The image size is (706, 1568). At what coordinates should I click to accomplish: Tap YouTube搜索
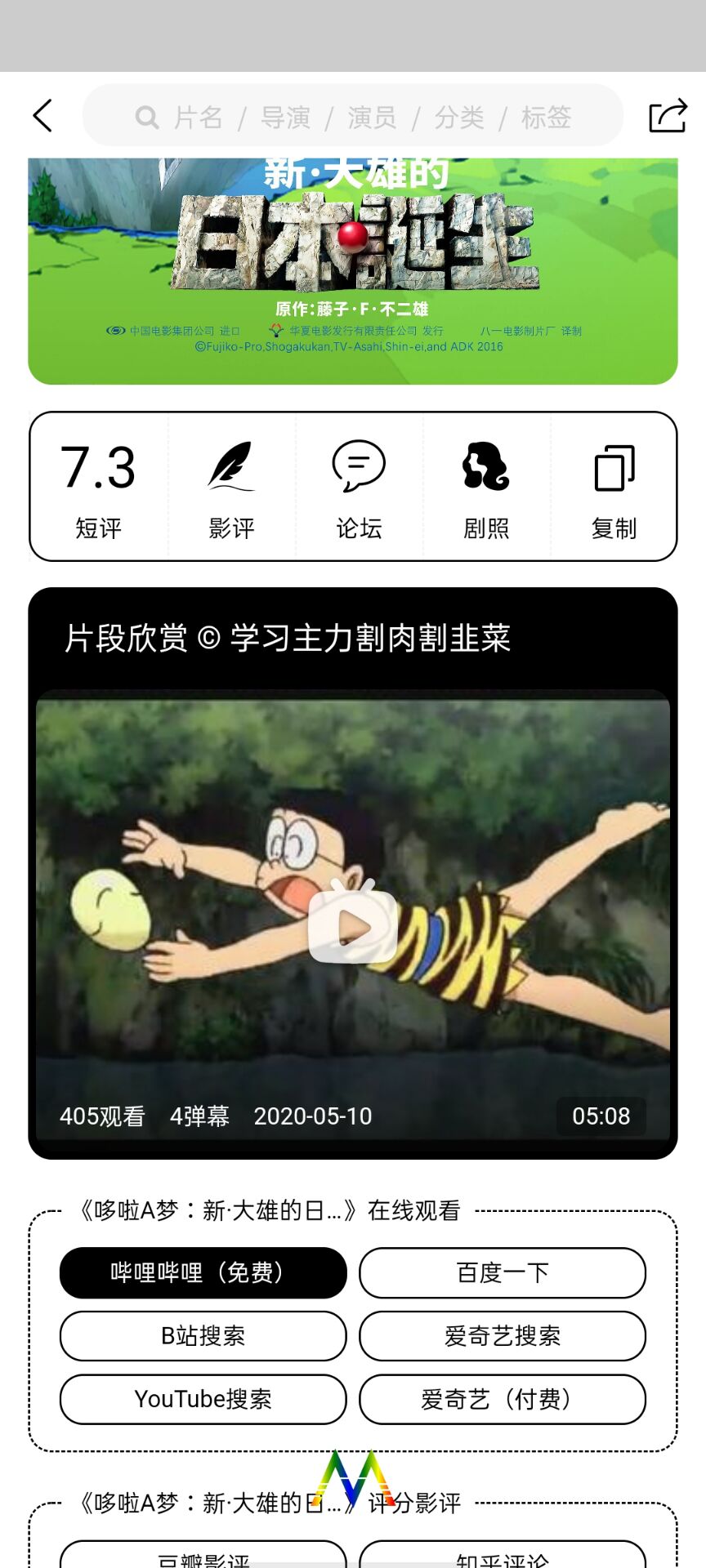[203, 1399]
